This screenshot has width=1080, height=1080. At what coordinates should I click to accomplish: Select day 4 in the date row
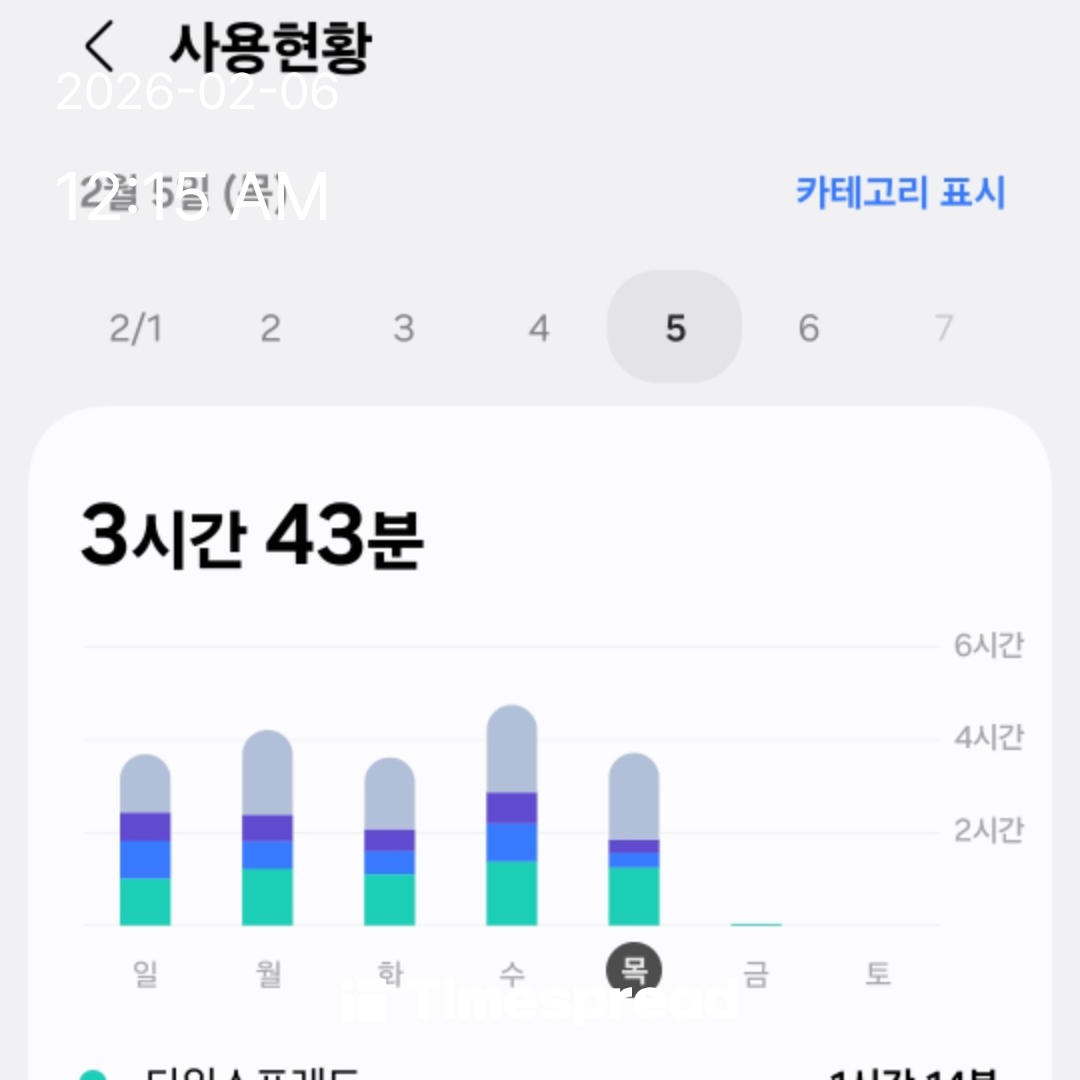pyautogui.click(x=539, y=328)
